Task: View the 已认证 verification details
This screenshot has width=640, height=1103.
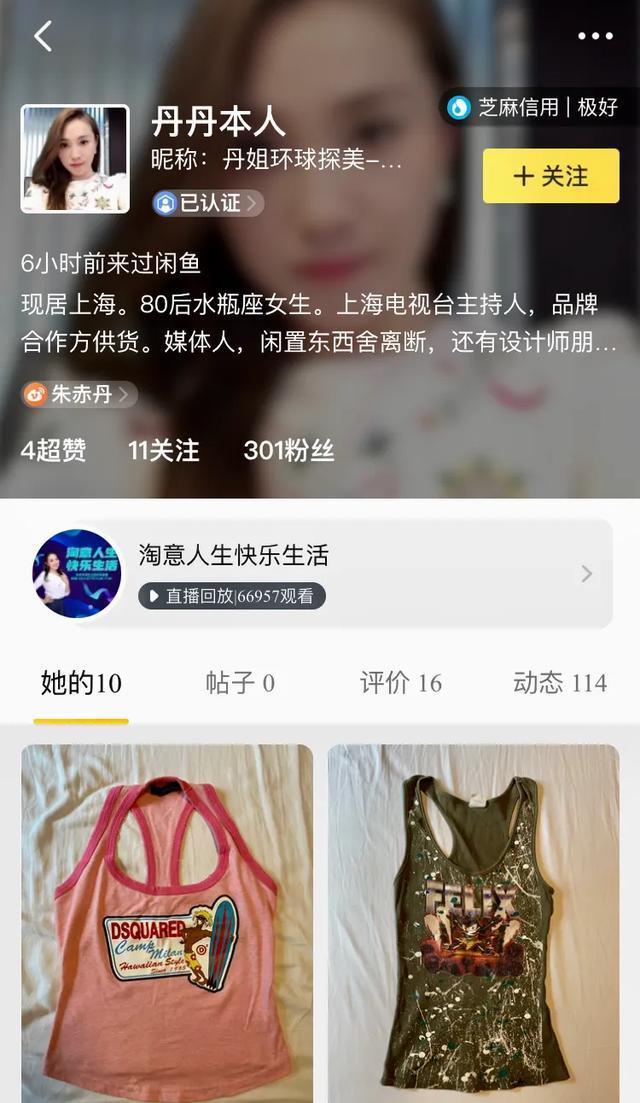Action: coord(208,203)
